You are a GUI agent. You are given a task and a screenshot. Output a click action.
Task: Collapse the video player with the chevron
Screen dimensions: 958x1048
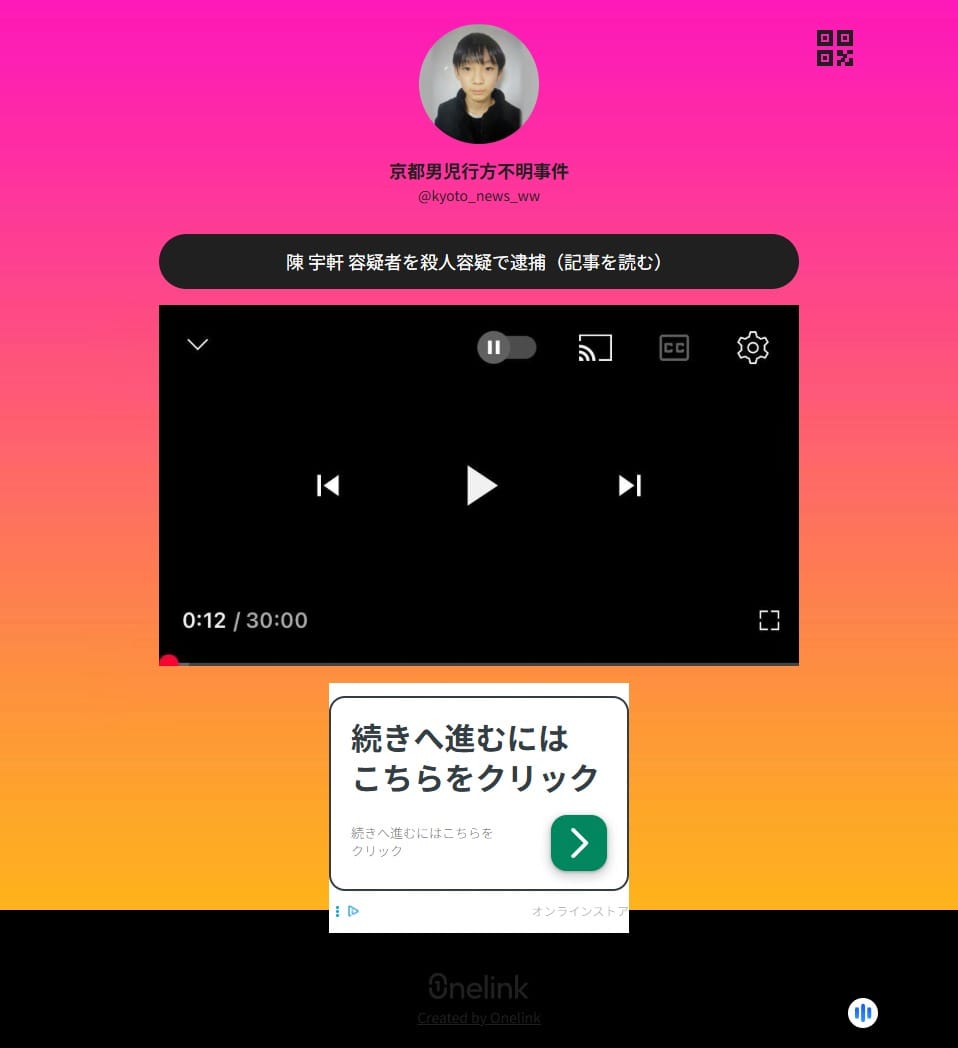(x=197, y=344)
